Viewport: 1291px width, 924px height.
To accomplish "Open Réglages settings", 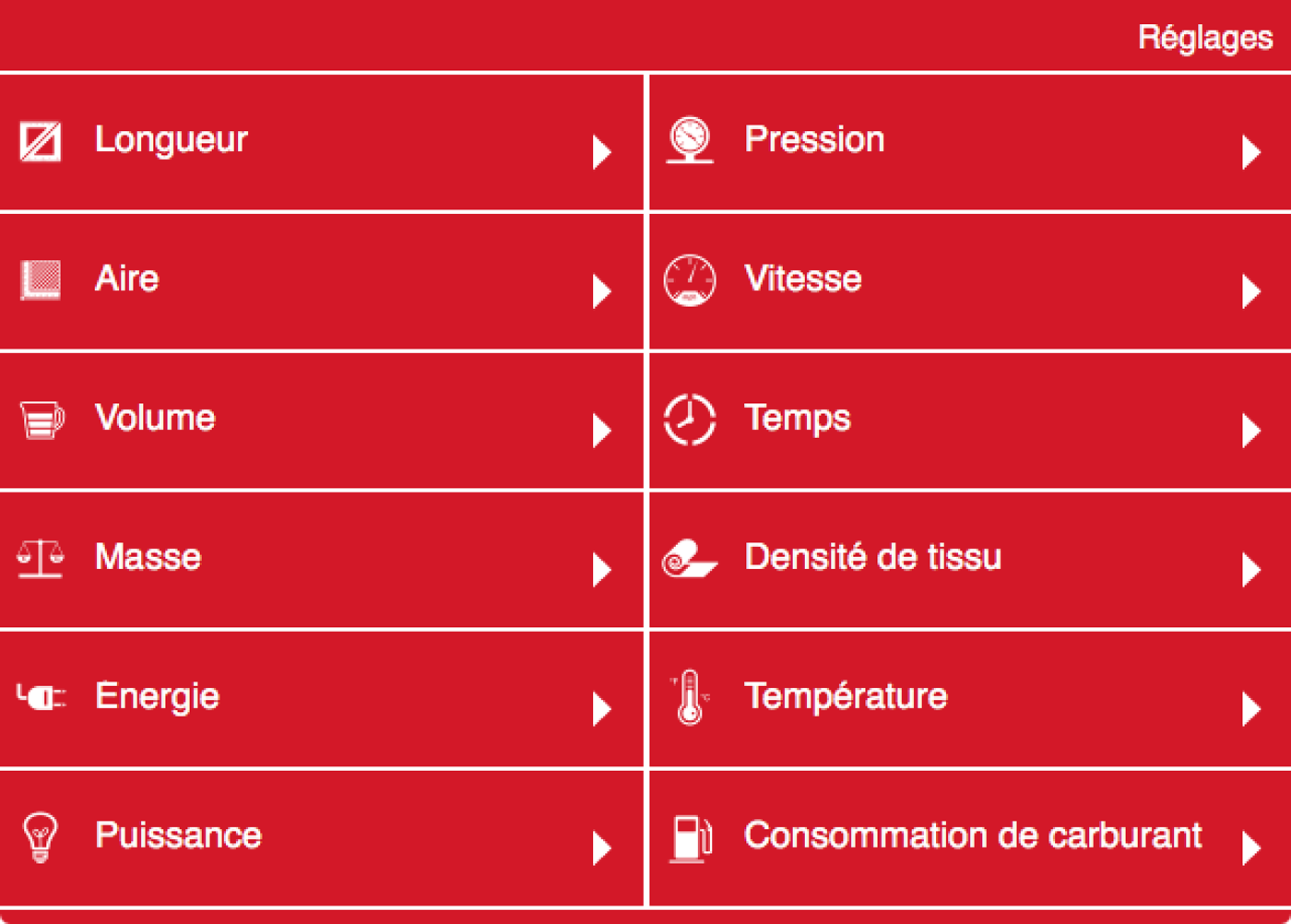I will click(x=1204, y=39).
